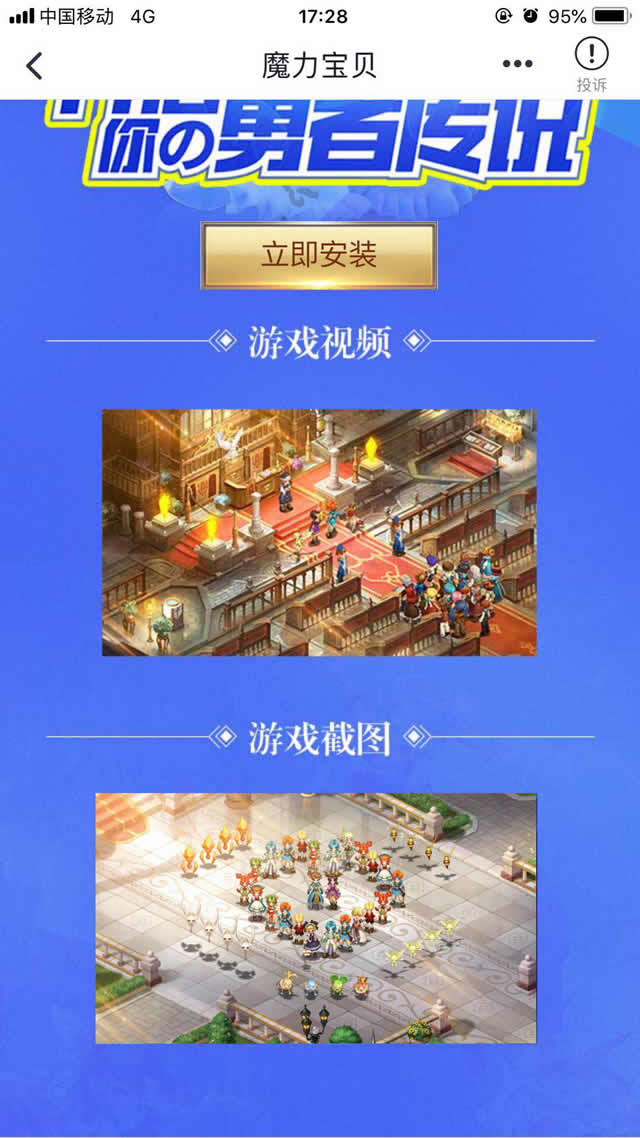The width and height of the screenshot is (640, 1138).
Task: Play the 游戏视频 game video
Action: pyautogui.click(x=319, y=532)
